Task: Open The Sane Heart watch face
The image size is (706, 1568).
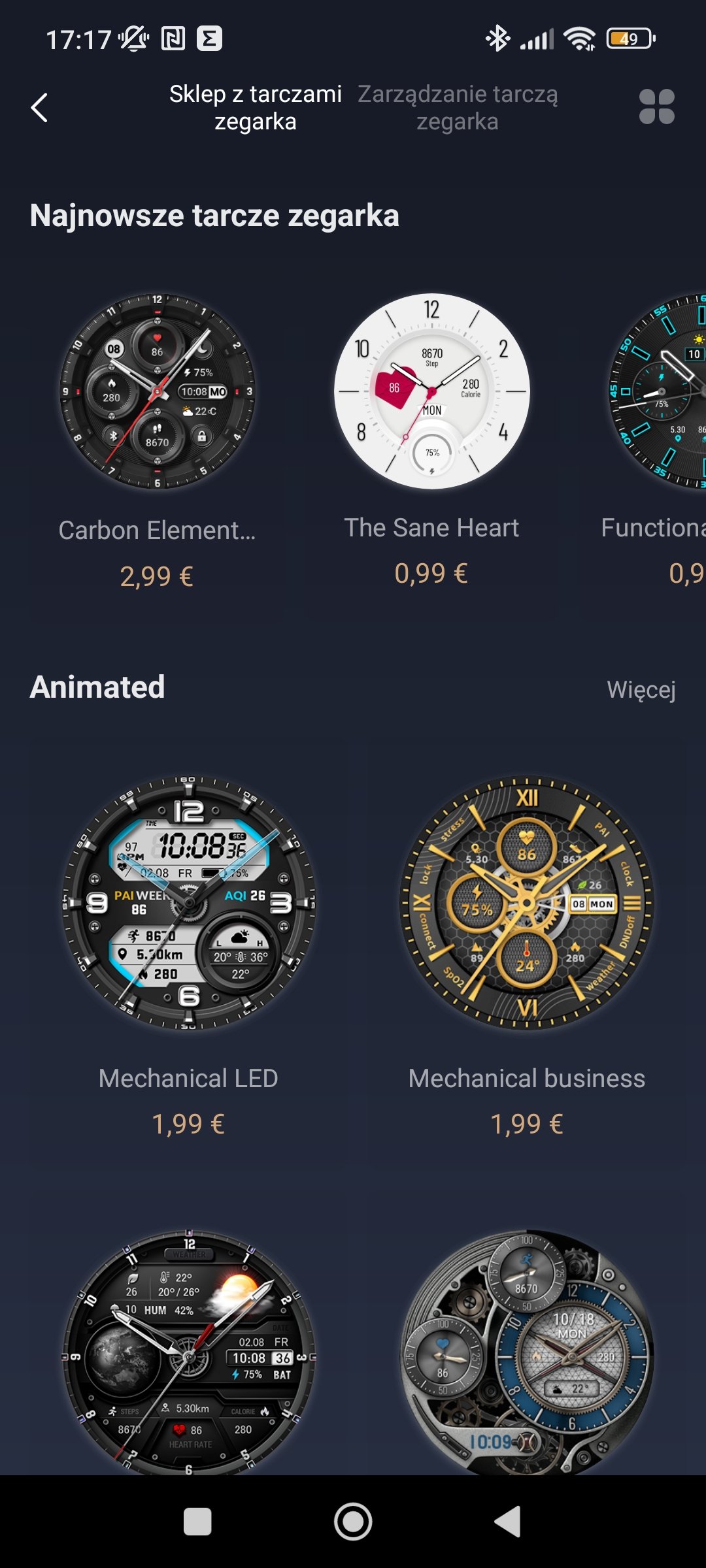Action: (431, 392)
